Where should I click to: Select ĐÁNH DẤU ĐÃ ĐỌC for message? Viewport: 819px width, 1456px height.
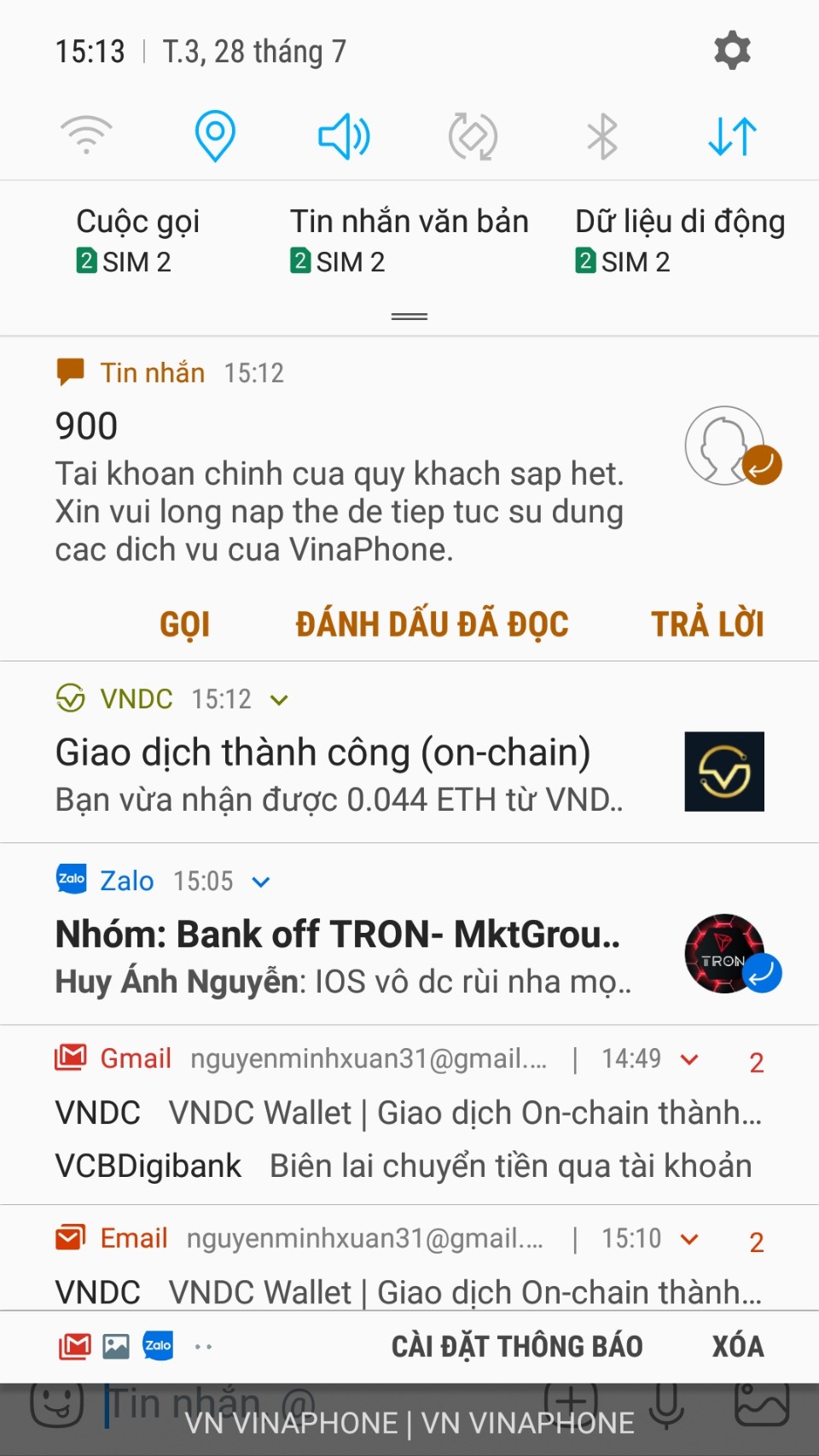click(432, 624)
